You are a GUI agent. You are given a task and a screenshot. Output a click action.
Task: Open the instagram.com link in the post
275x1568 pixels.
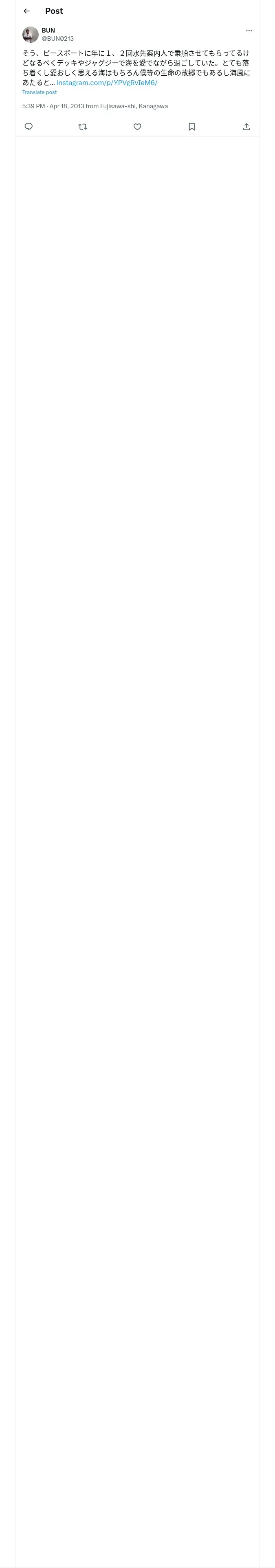(107, 82)
